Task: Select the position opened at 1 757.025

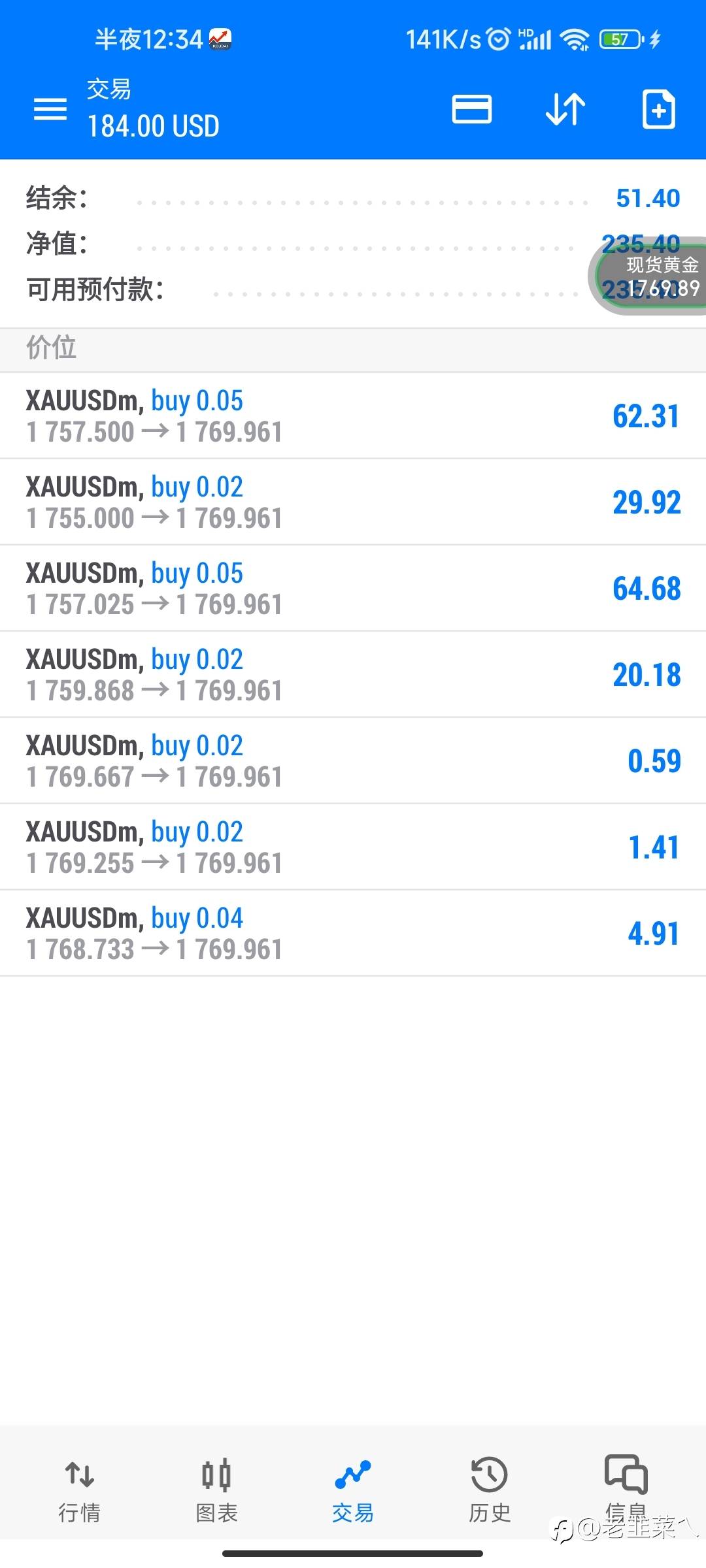Action: (353, 588)
